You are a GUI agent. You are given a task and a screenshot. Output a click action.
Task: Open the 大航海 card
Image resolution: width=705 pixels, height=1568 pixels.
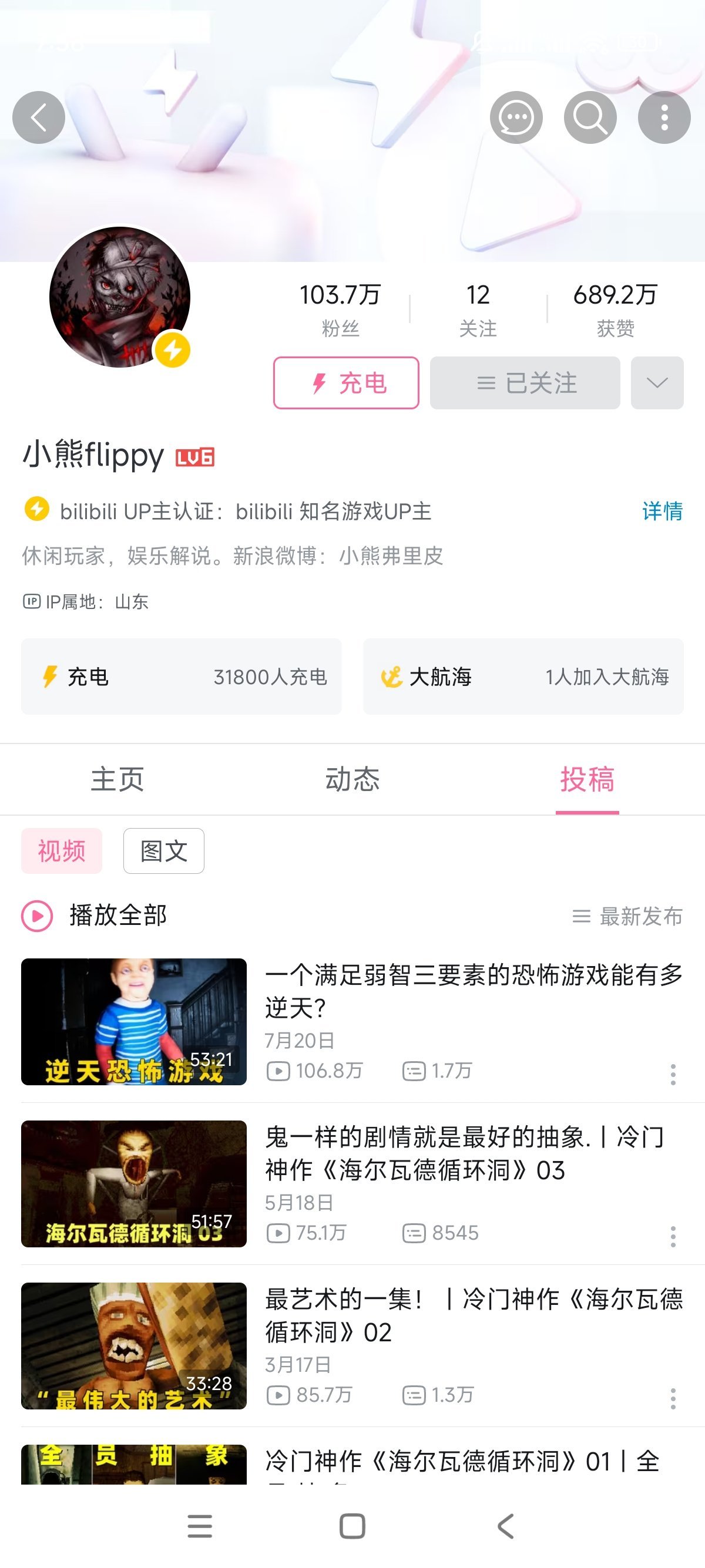(523, 677)
